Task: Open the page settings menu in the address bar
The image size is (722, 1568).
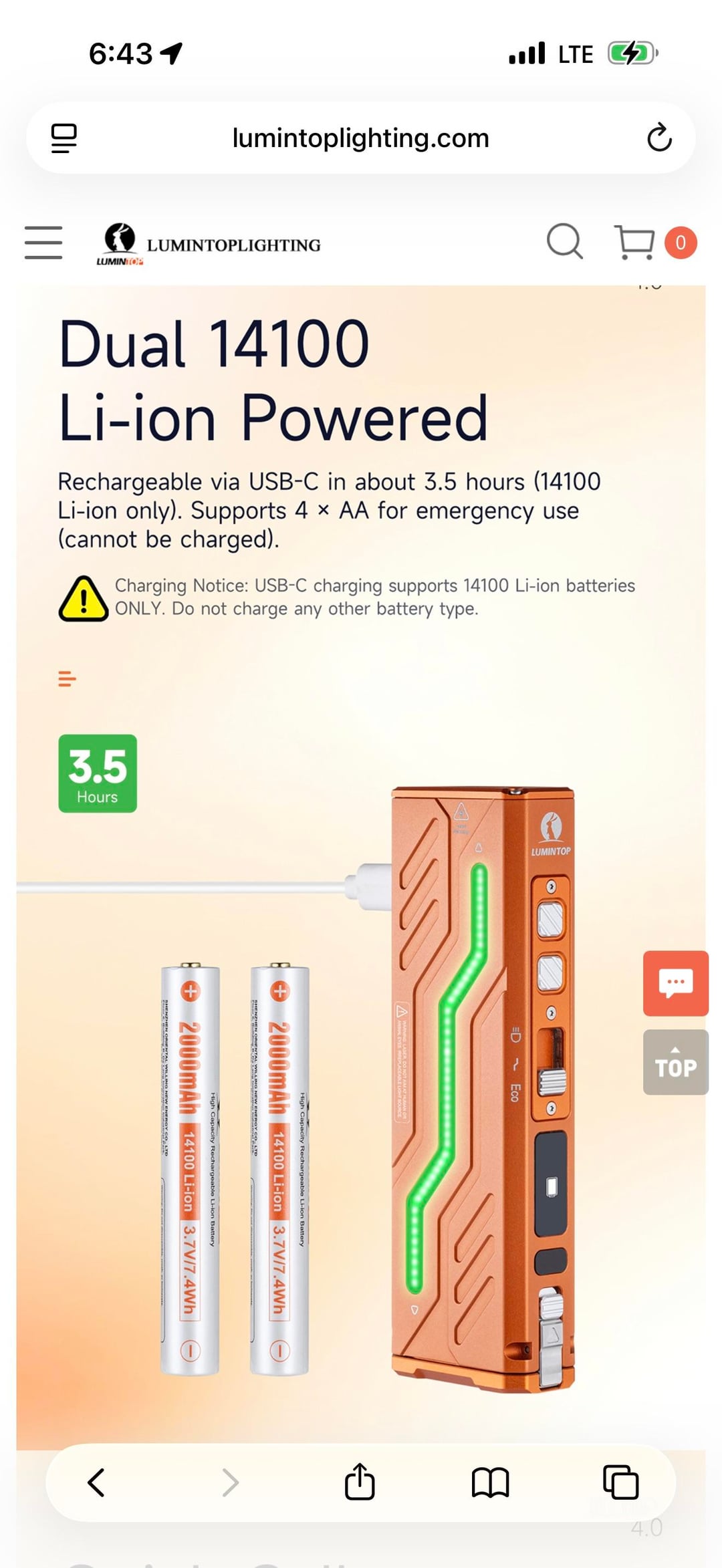Action: (64, 138)
